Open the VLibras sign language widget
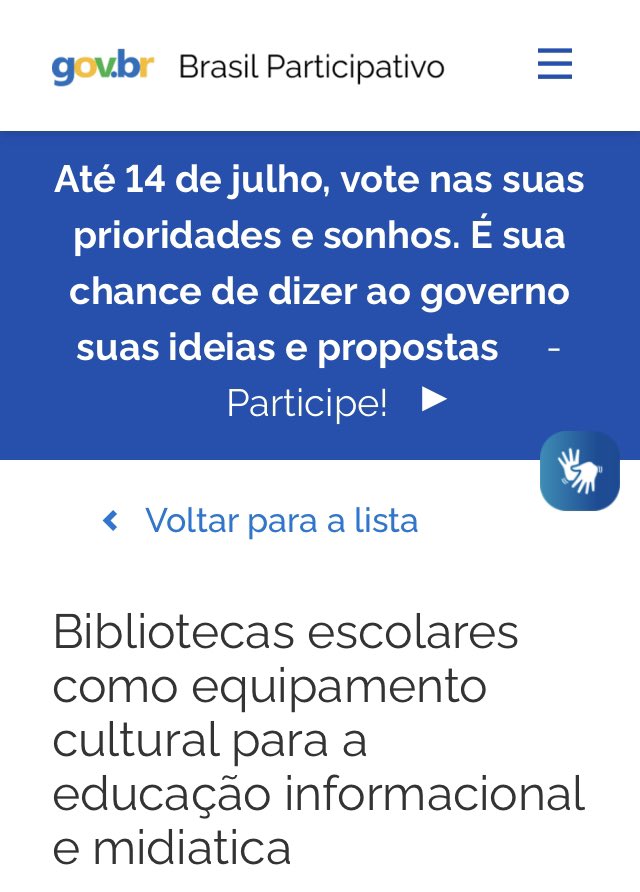The width and height of the screenshot is (640, 892). coord(580,471)
